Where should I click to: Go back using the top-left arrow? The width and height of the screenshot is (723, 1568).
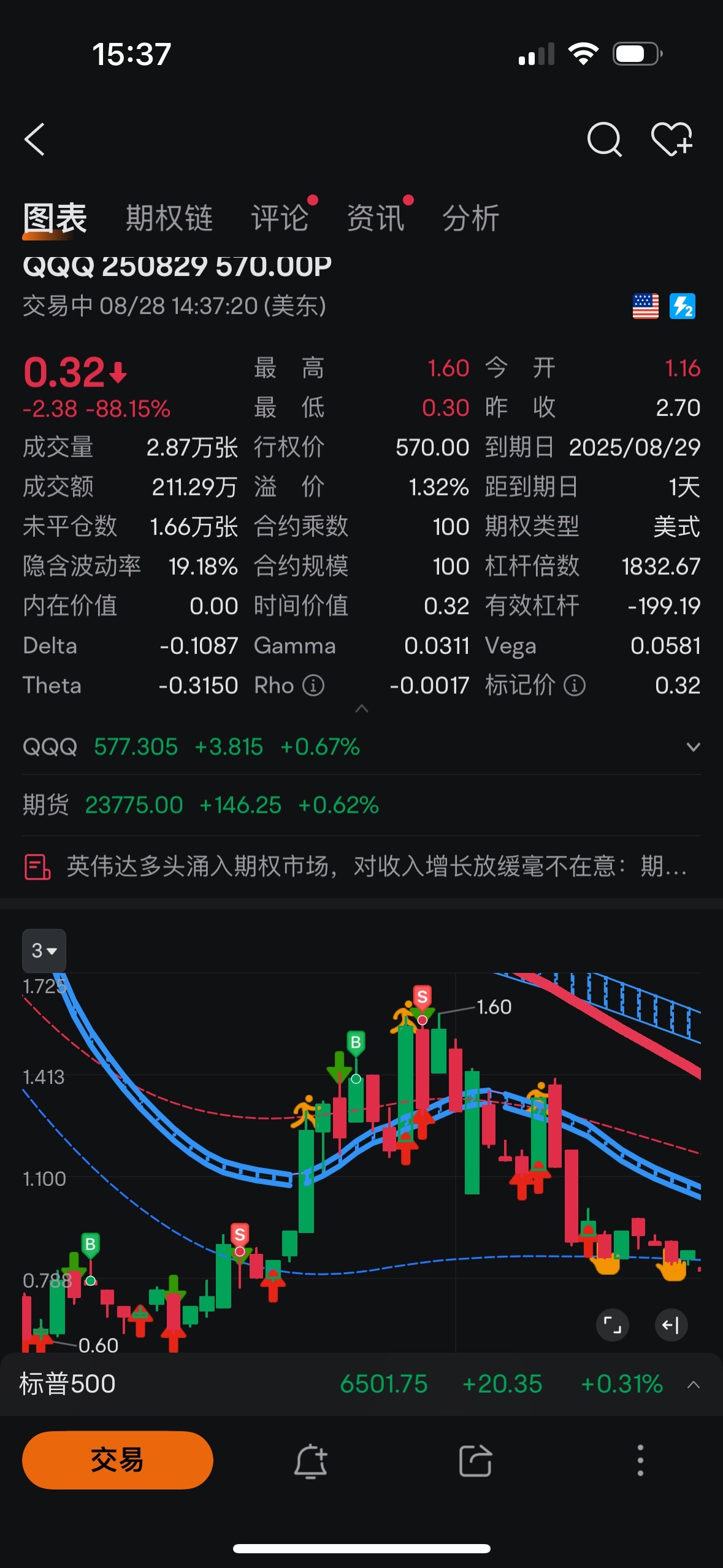pos(35,139)
